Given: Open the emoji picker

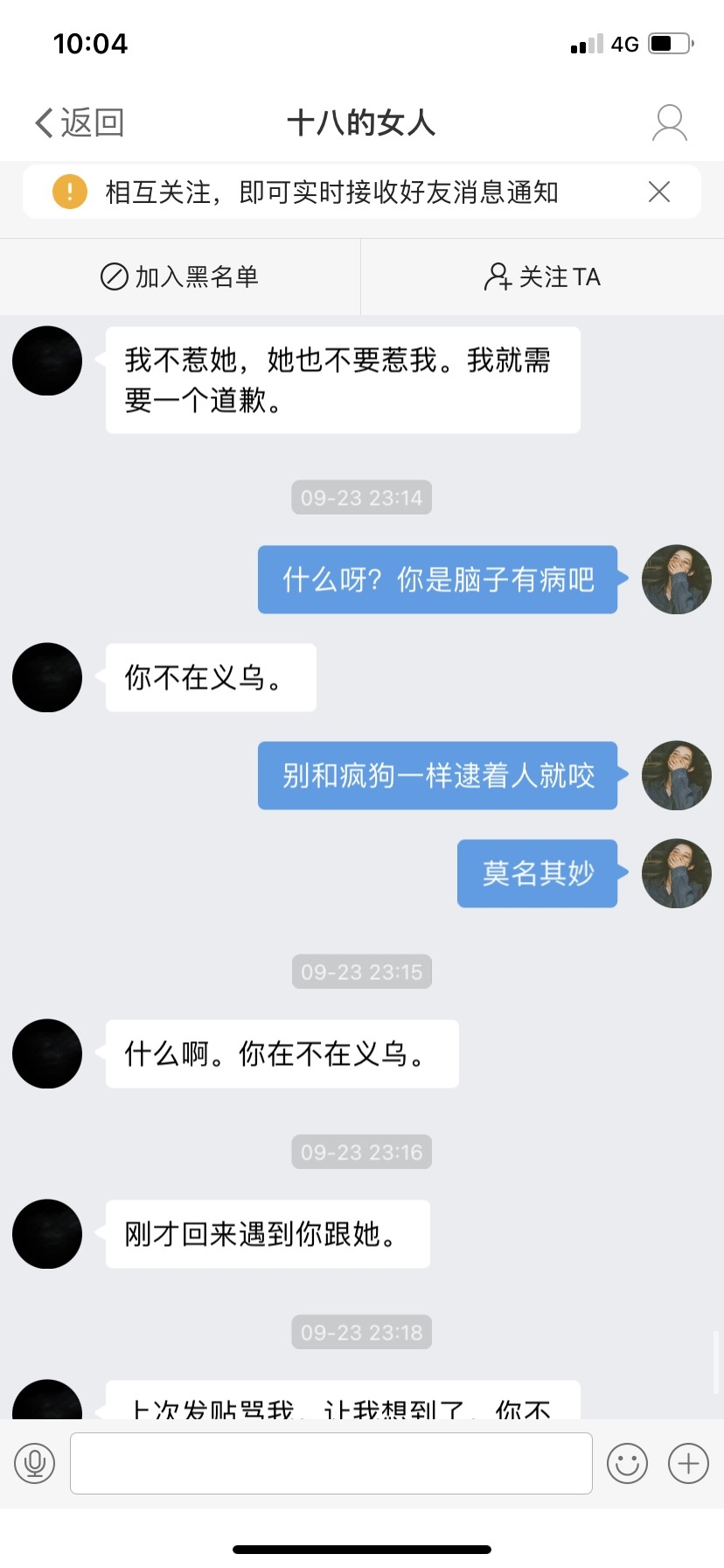Looking at the screenshot, I should 627,1462.
